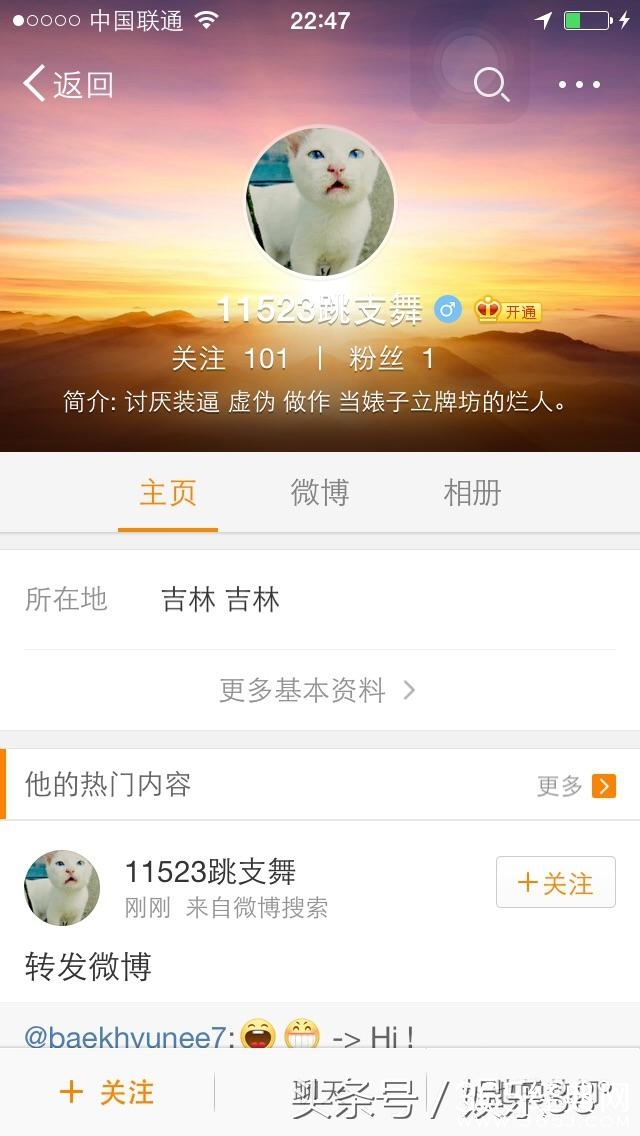Follow the user via bottom 关注 button

(x=107, y=1093)
